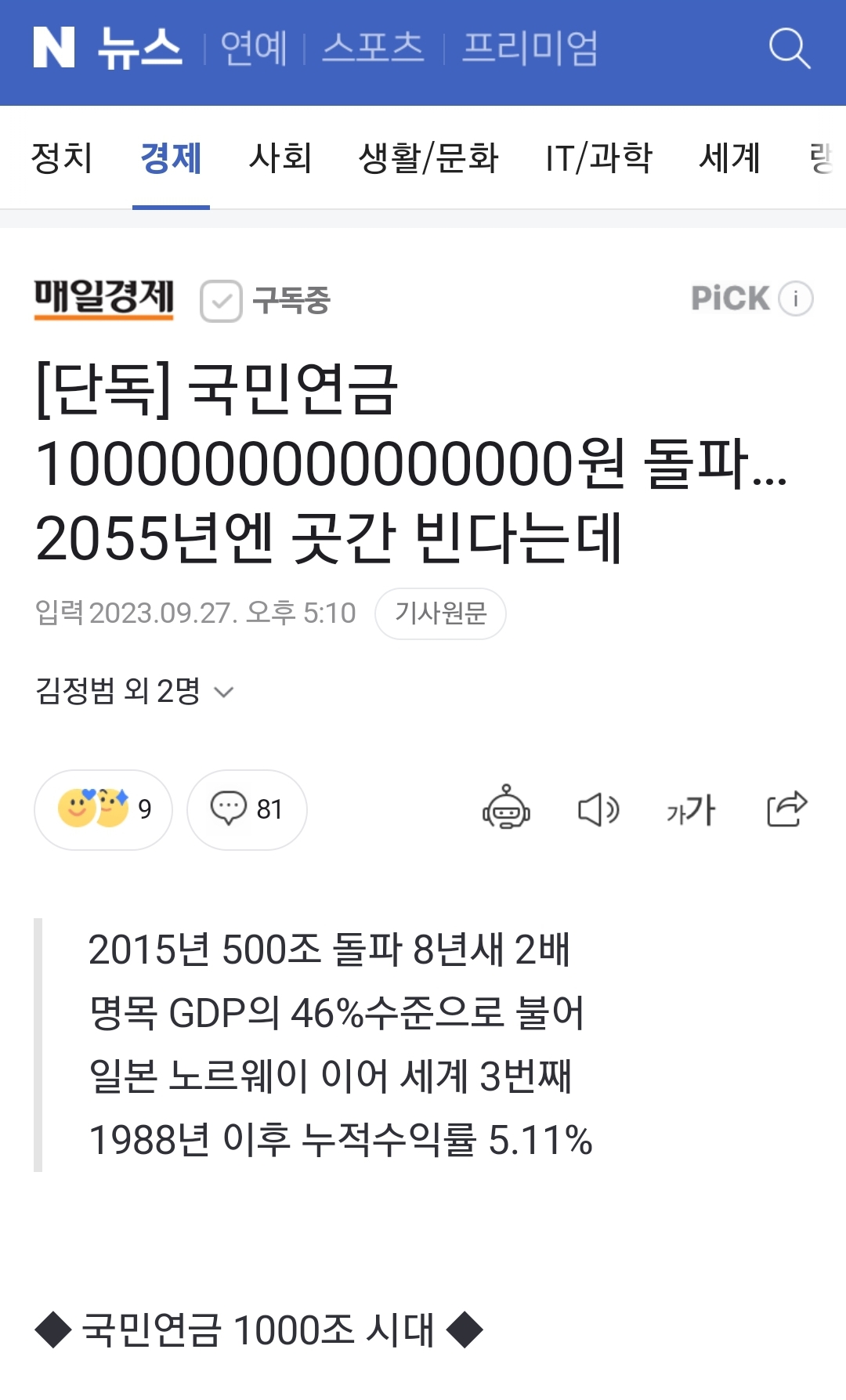Toggle the 구독중 subscription button
846x1400 pixels.
(x=266, y=301)
